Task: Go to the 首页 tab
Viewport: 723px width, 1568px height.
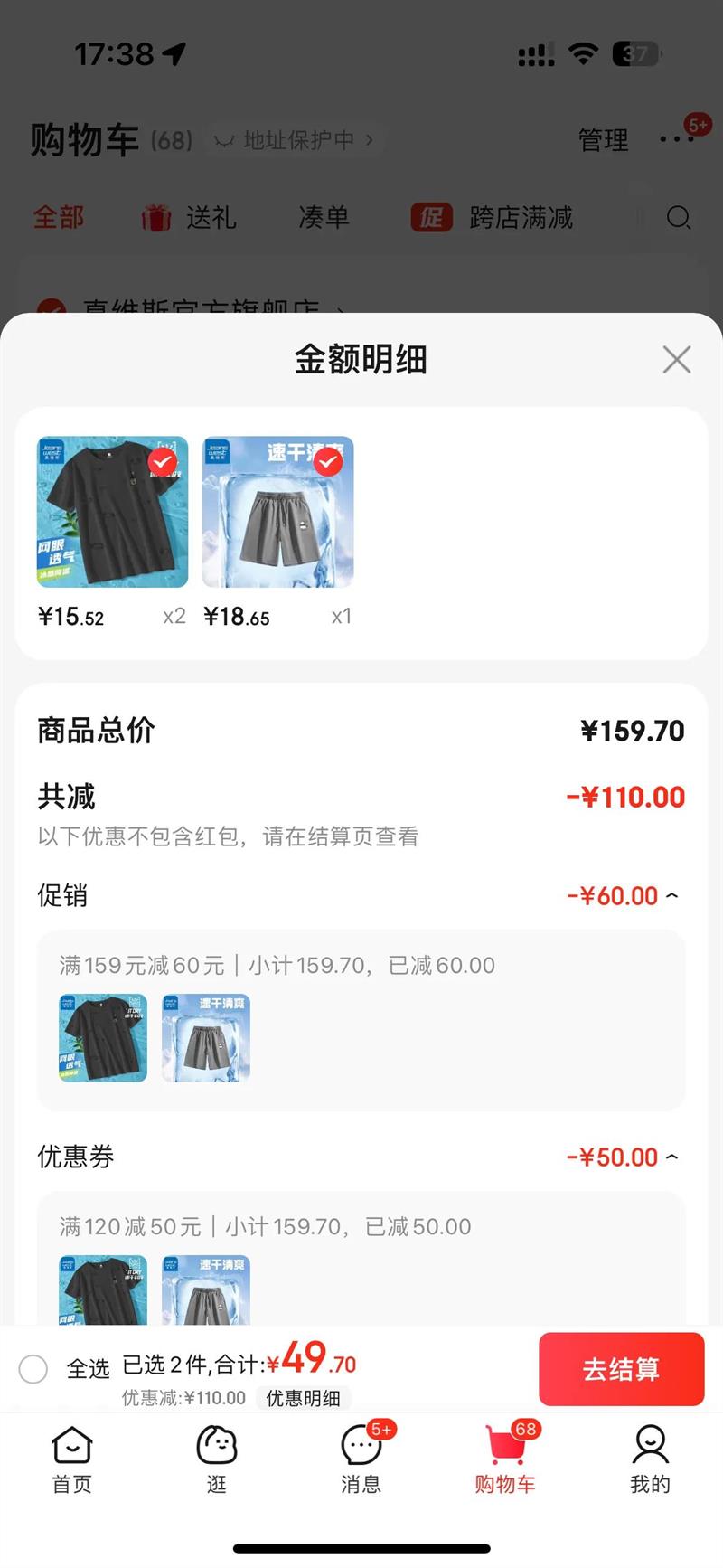Action: pos(72,1458)
